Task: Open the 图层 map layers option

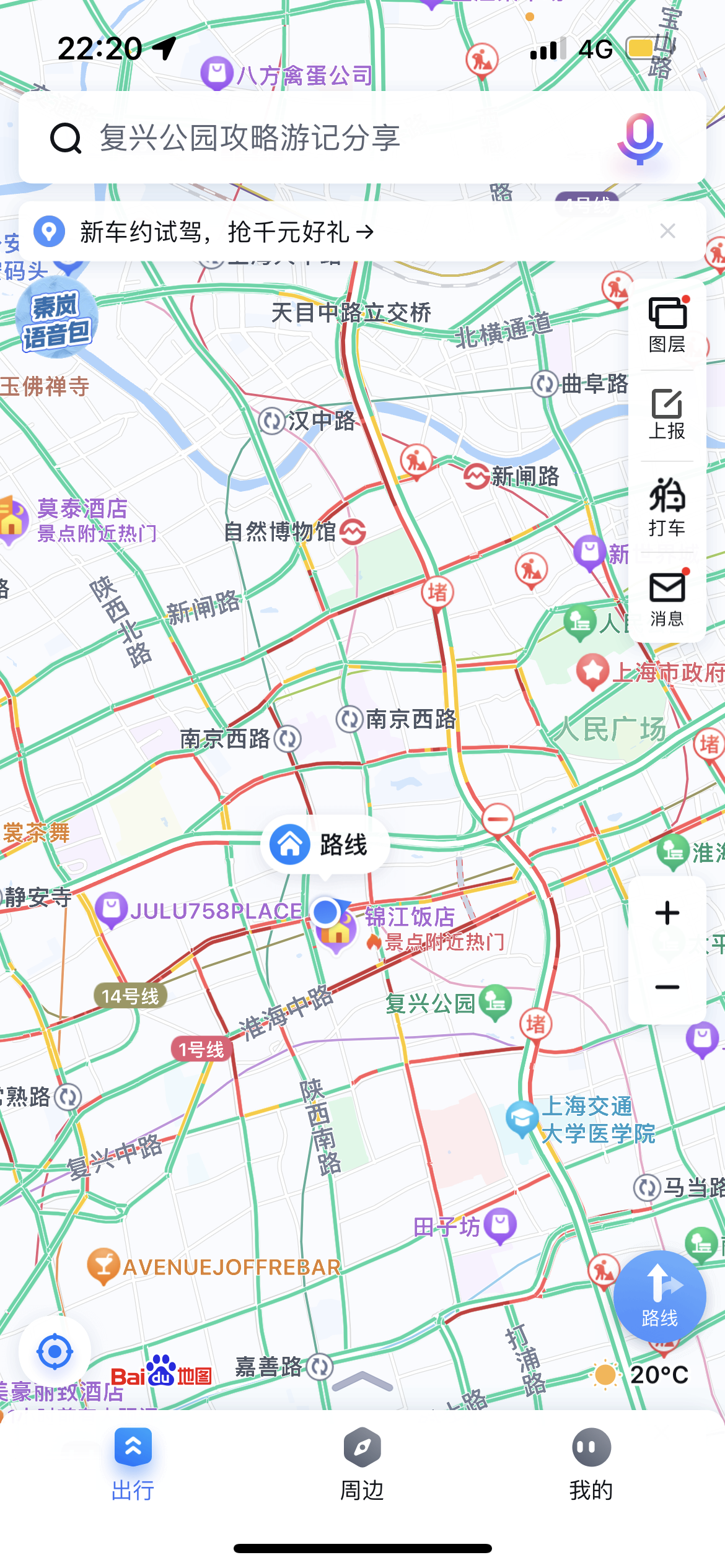Action: tap(667, 325)
